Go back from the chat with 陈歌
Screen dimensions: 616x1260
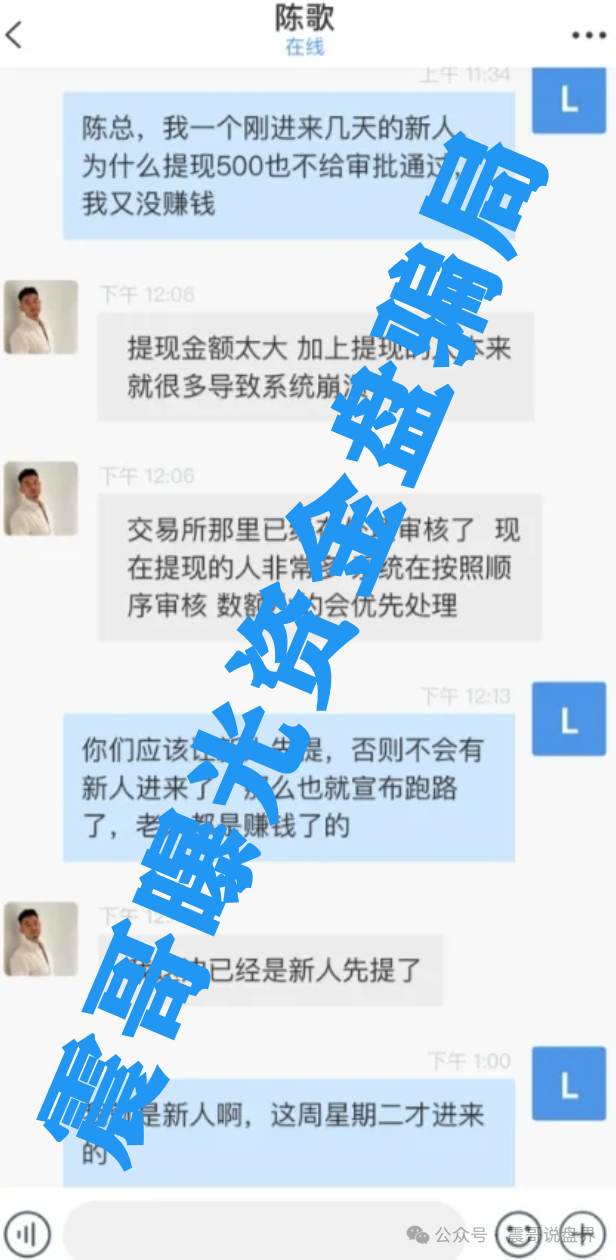[x=14, y=35]
